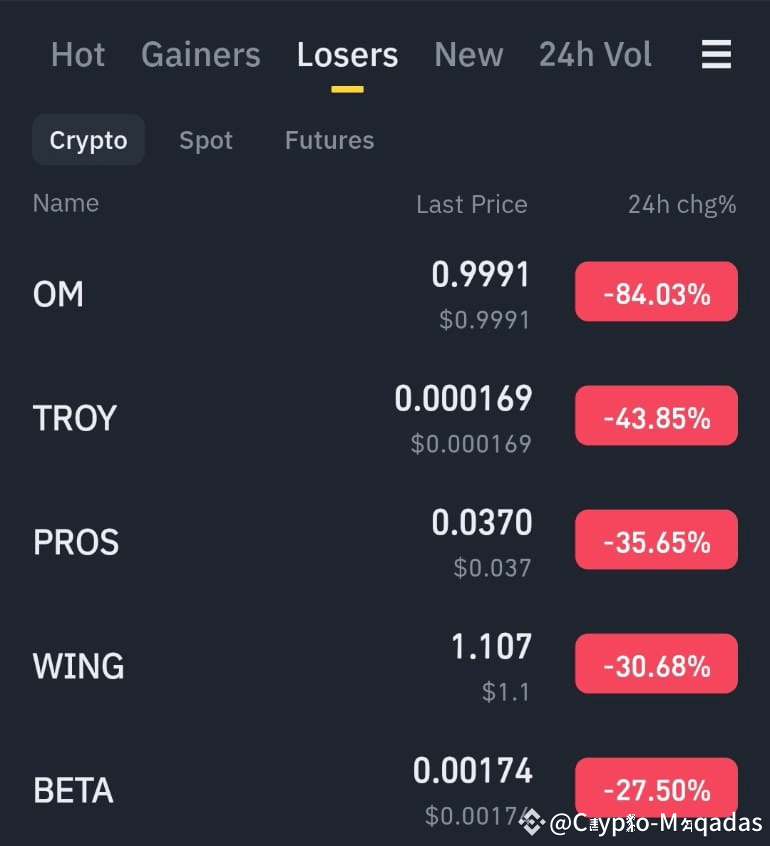Open the Gainers tab
The width and height of the screenshot is (770, 846).
(x=200, y=55)
